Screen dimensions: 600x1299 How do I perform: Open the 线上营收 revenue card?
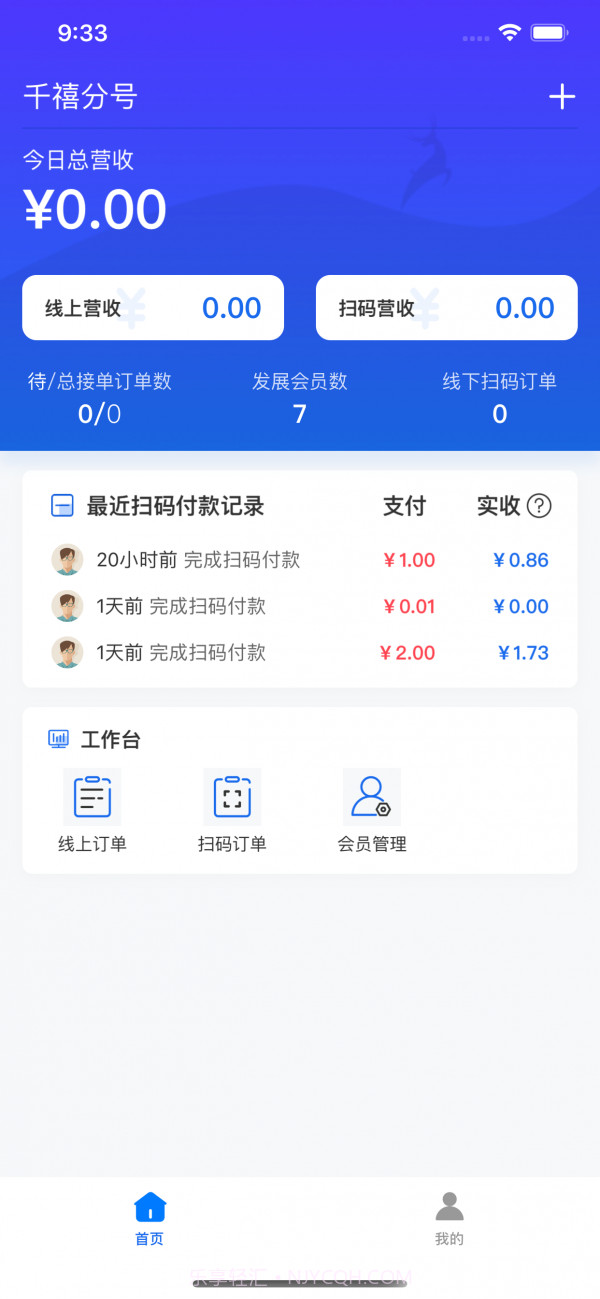(153, 308)
